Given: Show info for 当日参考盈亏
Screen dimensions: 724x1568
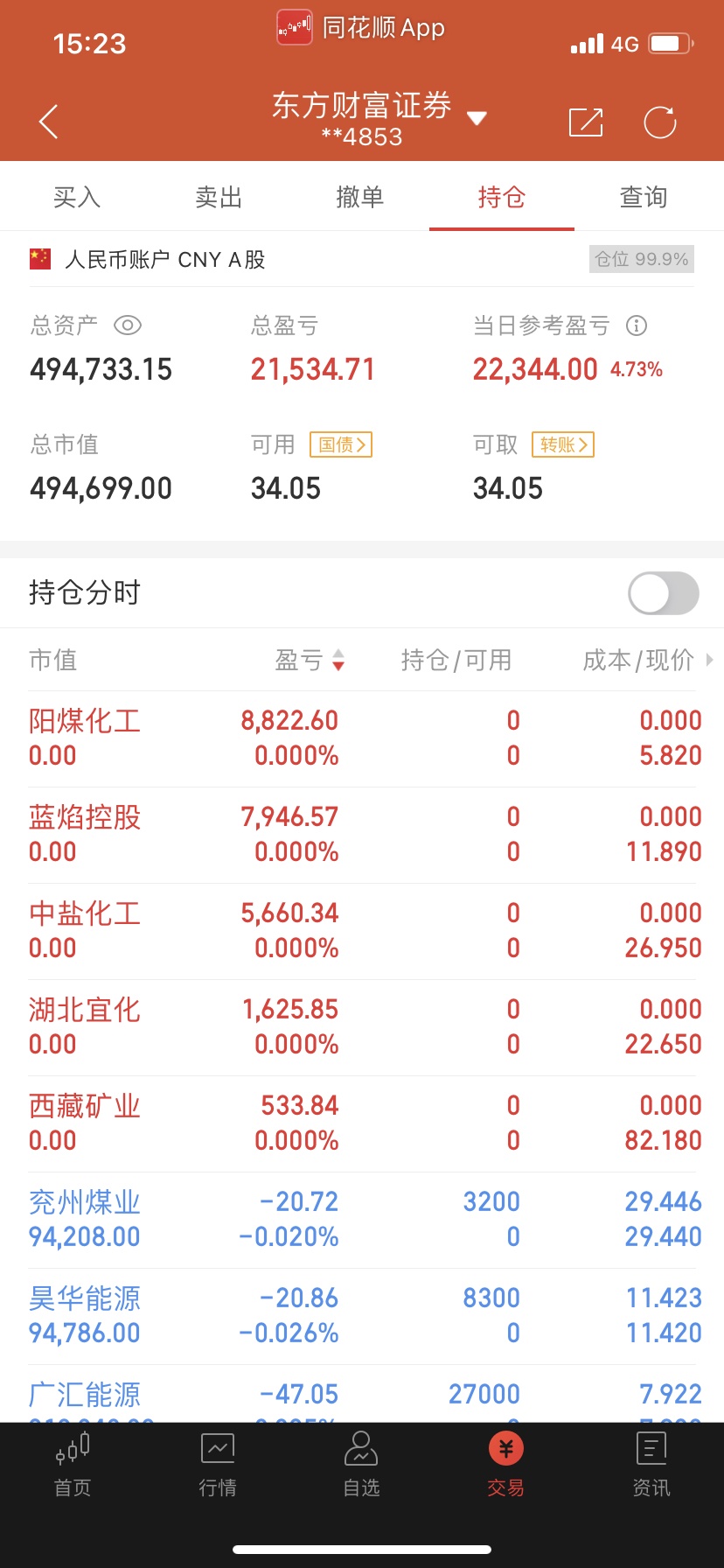Looking at the screenshot, I should click(637, 325).
